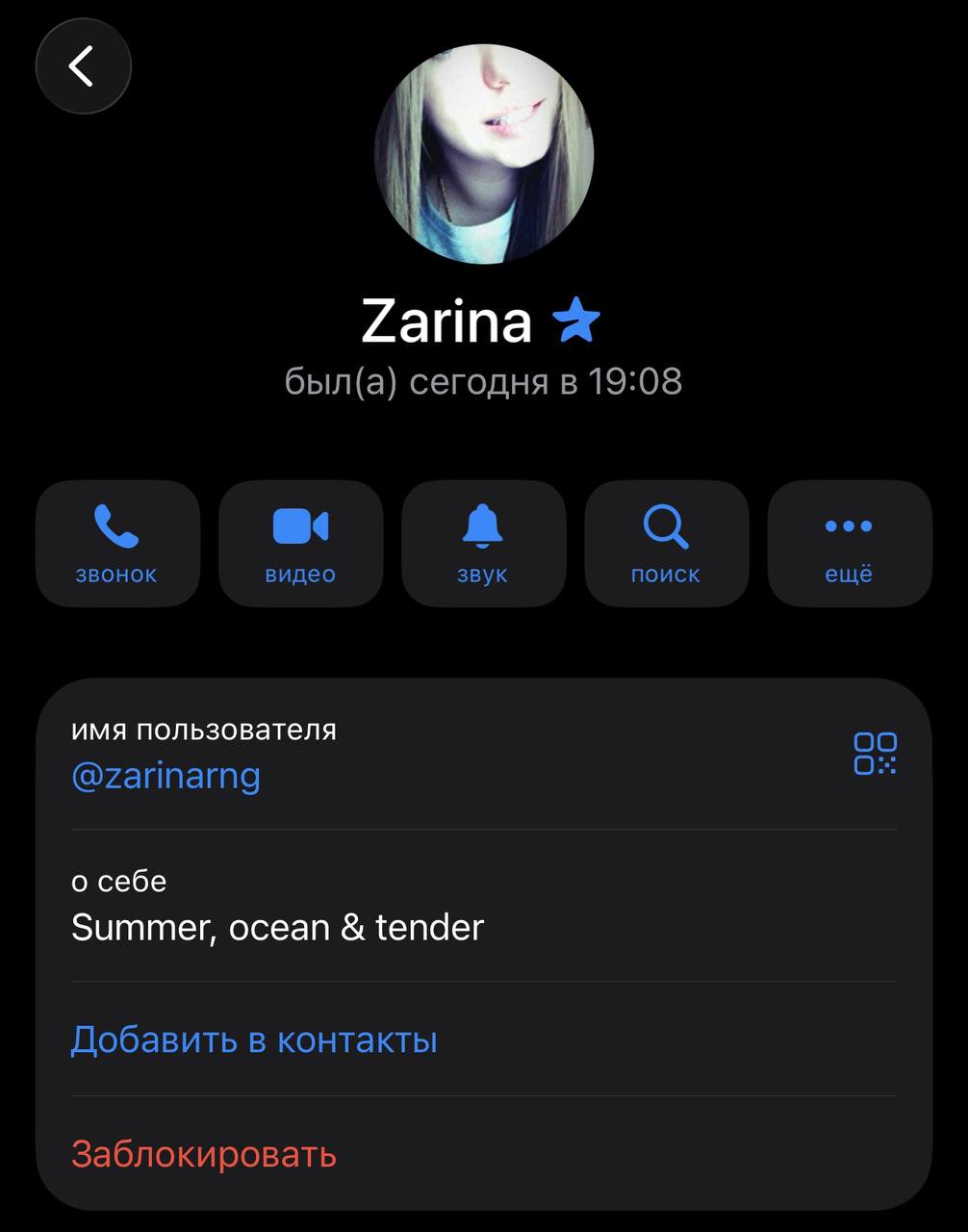Search the chat via поиск
Image resolution: width=968 pixels, height=1232 pixels.
(666, 544)
